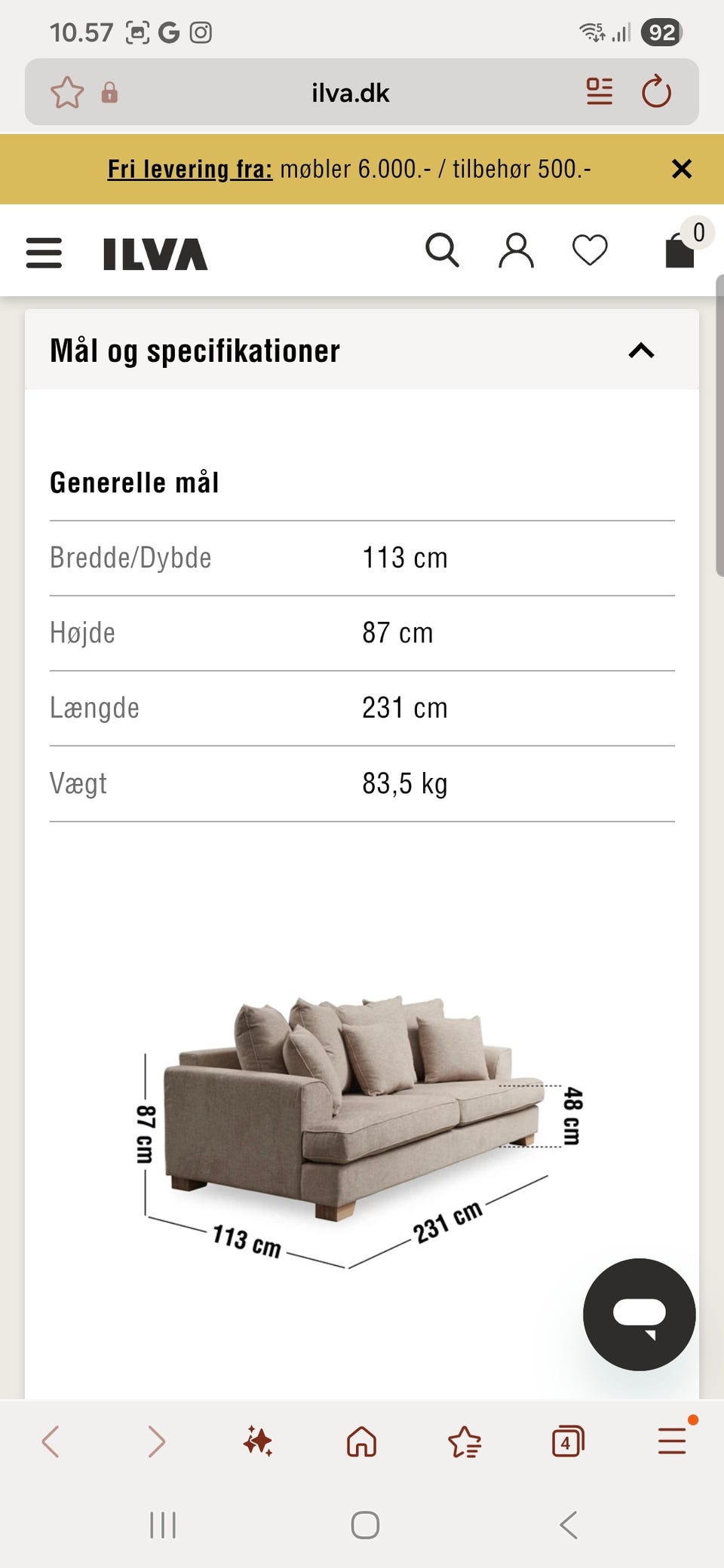Open the search on ilva.dk
Viewport: 724px width, 1568px height.
pos(443,251)
